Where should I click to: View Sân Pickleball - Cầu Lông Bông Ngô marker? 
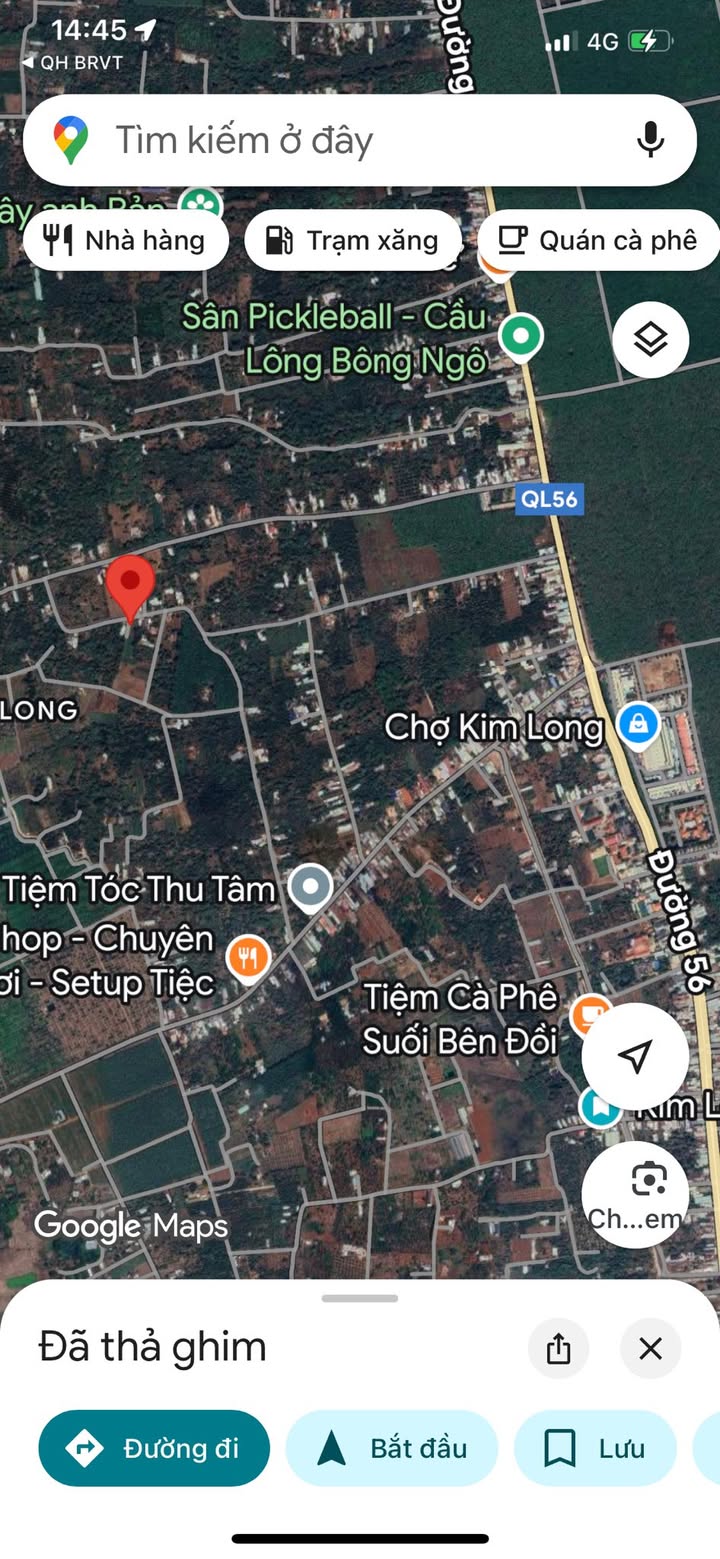pos(520,337)
